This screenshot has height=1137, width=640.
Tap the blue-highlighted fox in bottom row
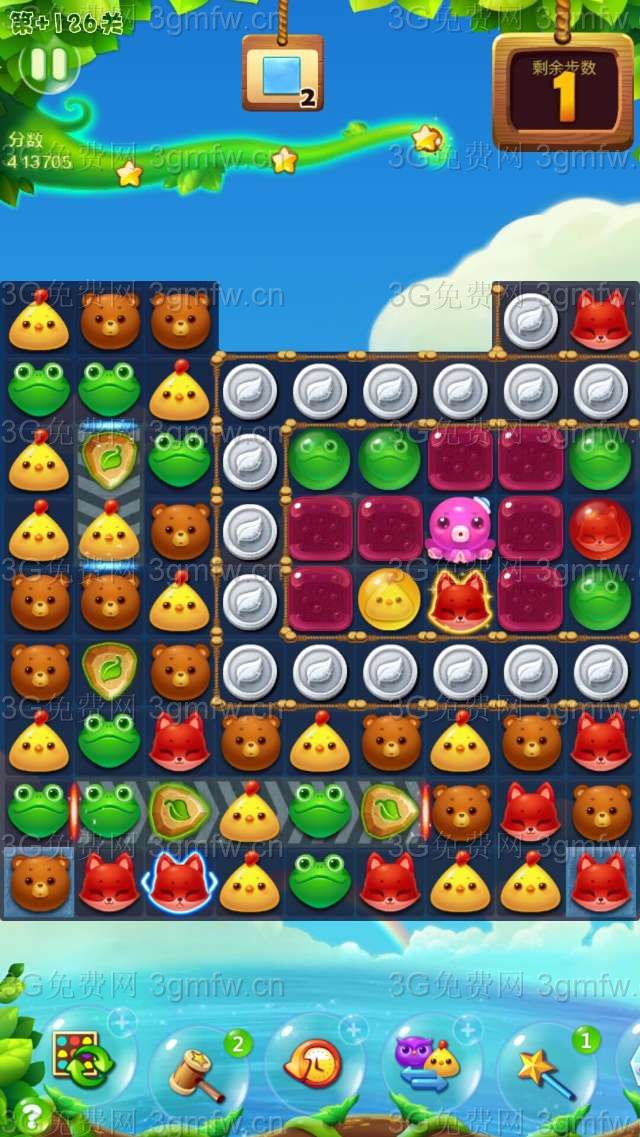click(179, 882)
